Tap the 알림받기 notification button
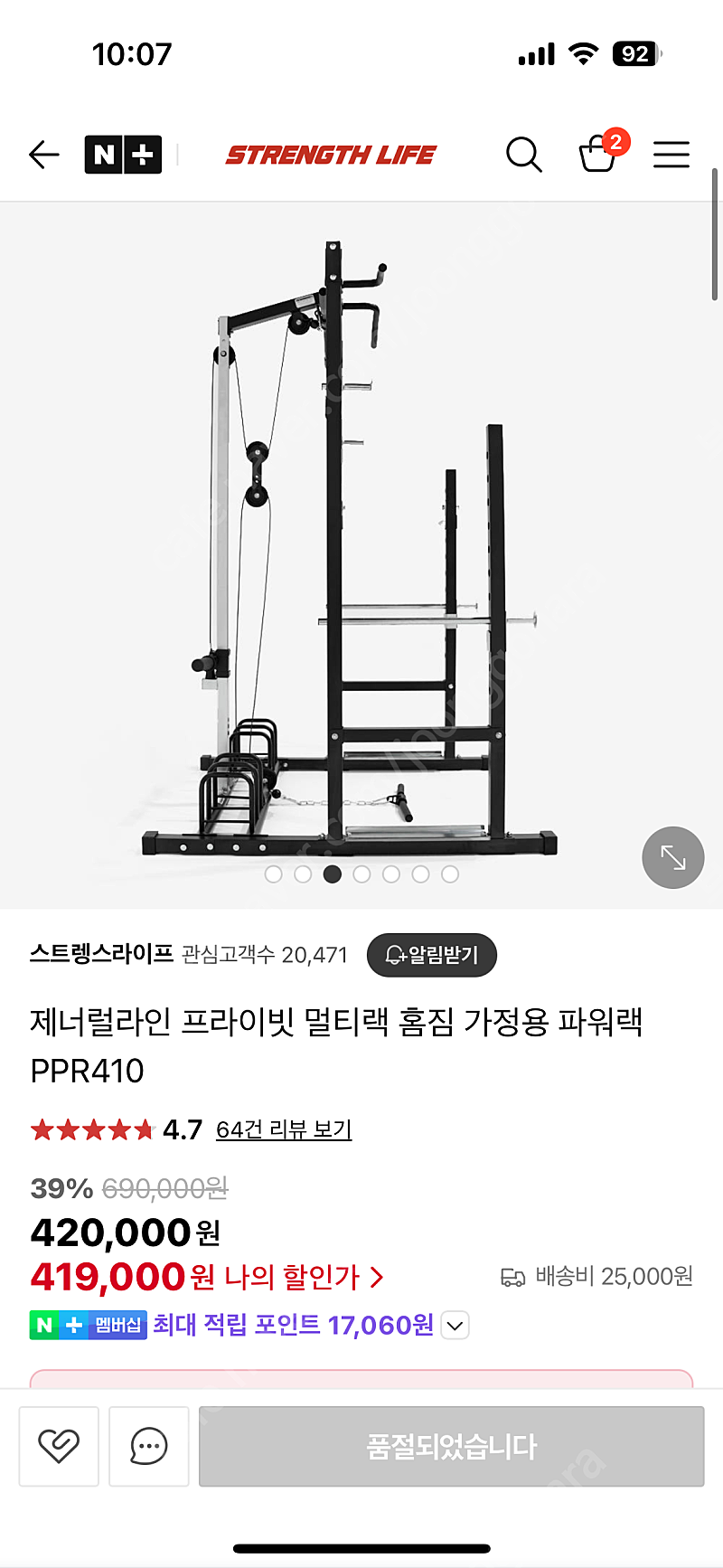The width and height of the screenshot is (723, 1568). click(432, 955)
